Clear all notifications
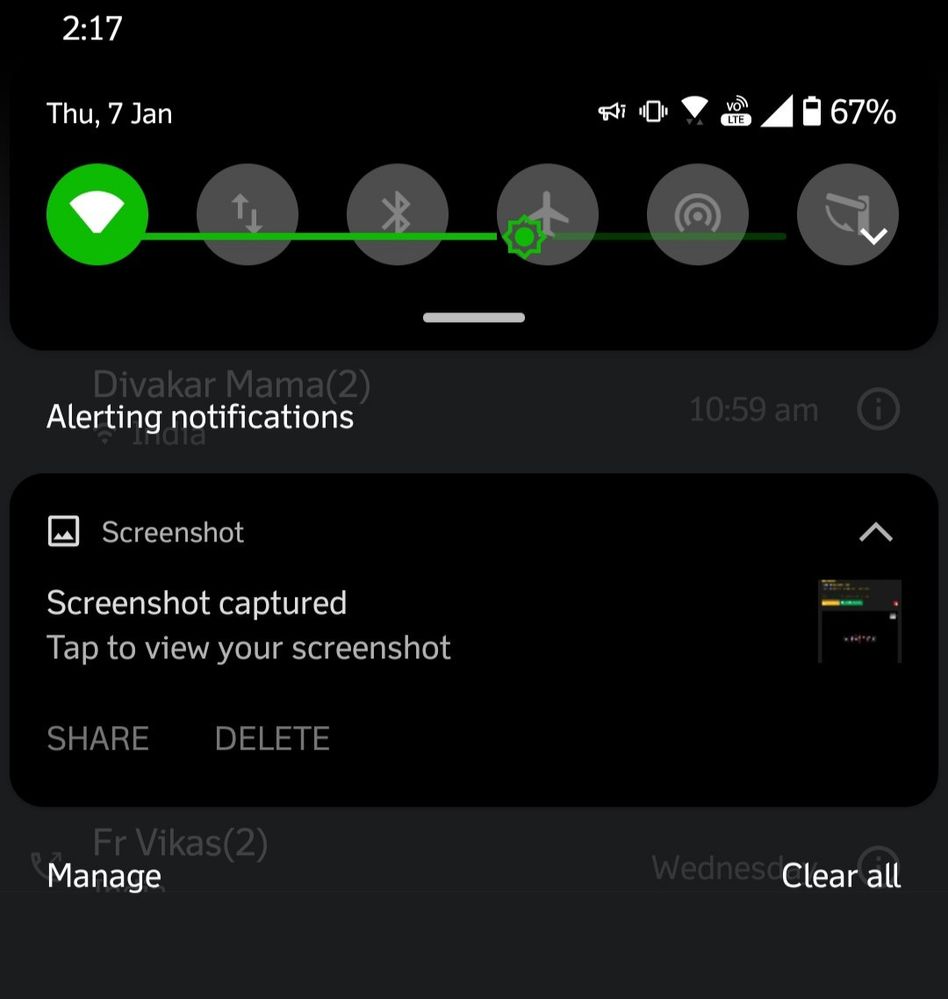The image size is (948, 999). [x=841, y=876]
